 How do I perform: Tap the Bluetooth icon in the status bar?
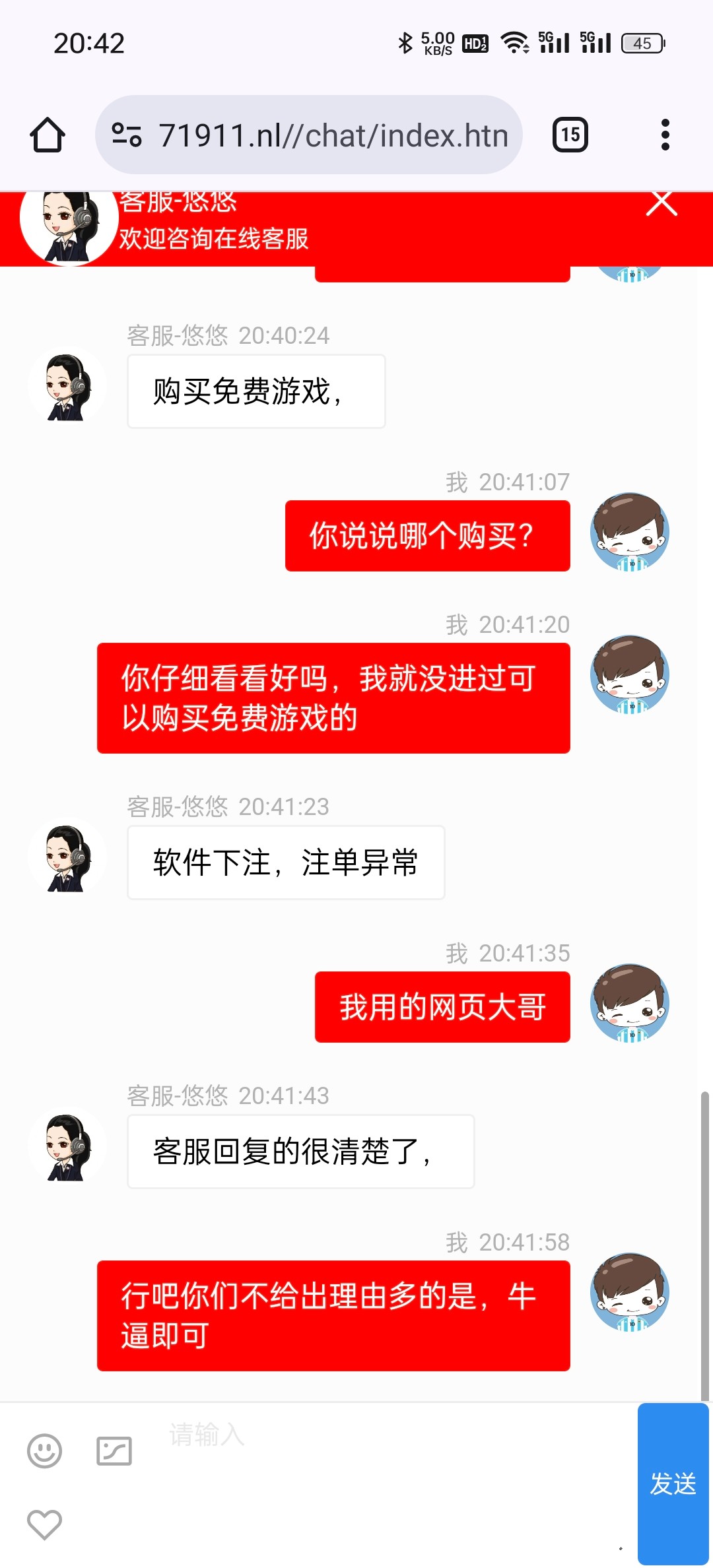point(405,42)
